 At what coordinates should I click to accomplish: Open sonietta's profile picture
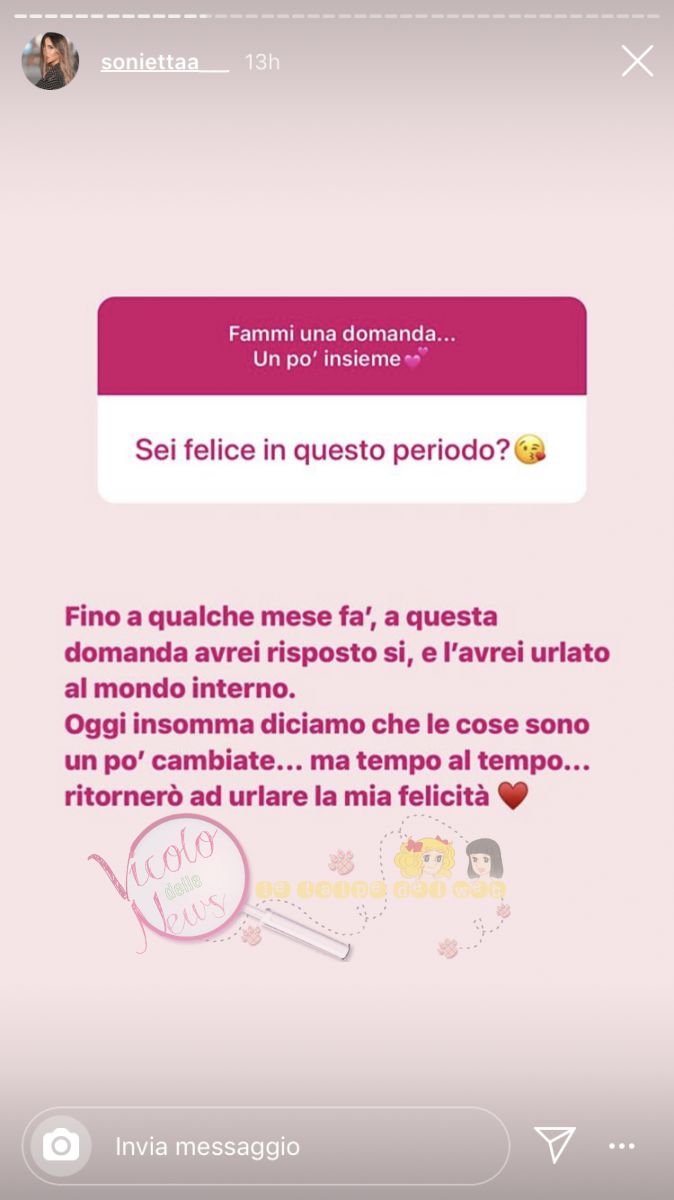pos(50,62)
